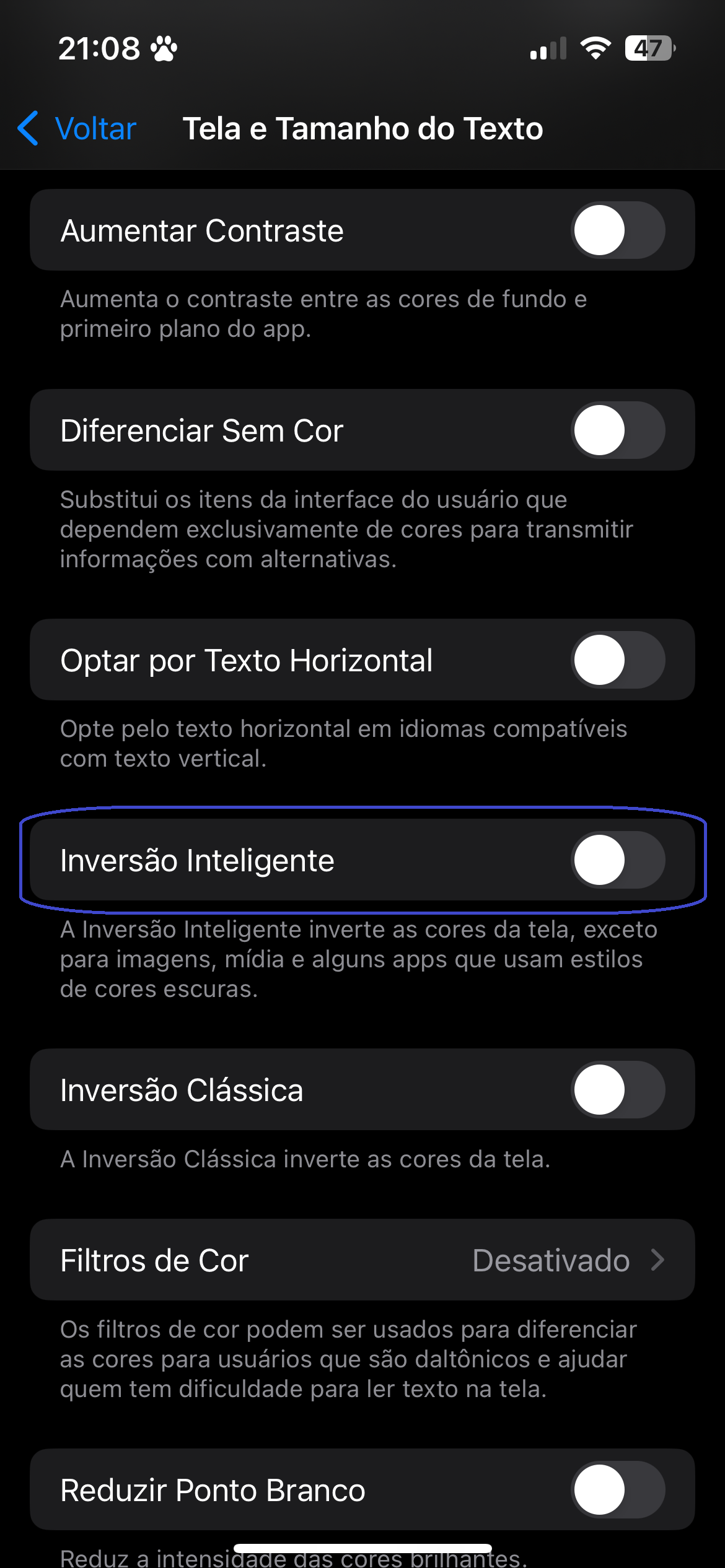Tap the cellular signal indicator
Screen dimensions: 725x1568
(548, 48)
